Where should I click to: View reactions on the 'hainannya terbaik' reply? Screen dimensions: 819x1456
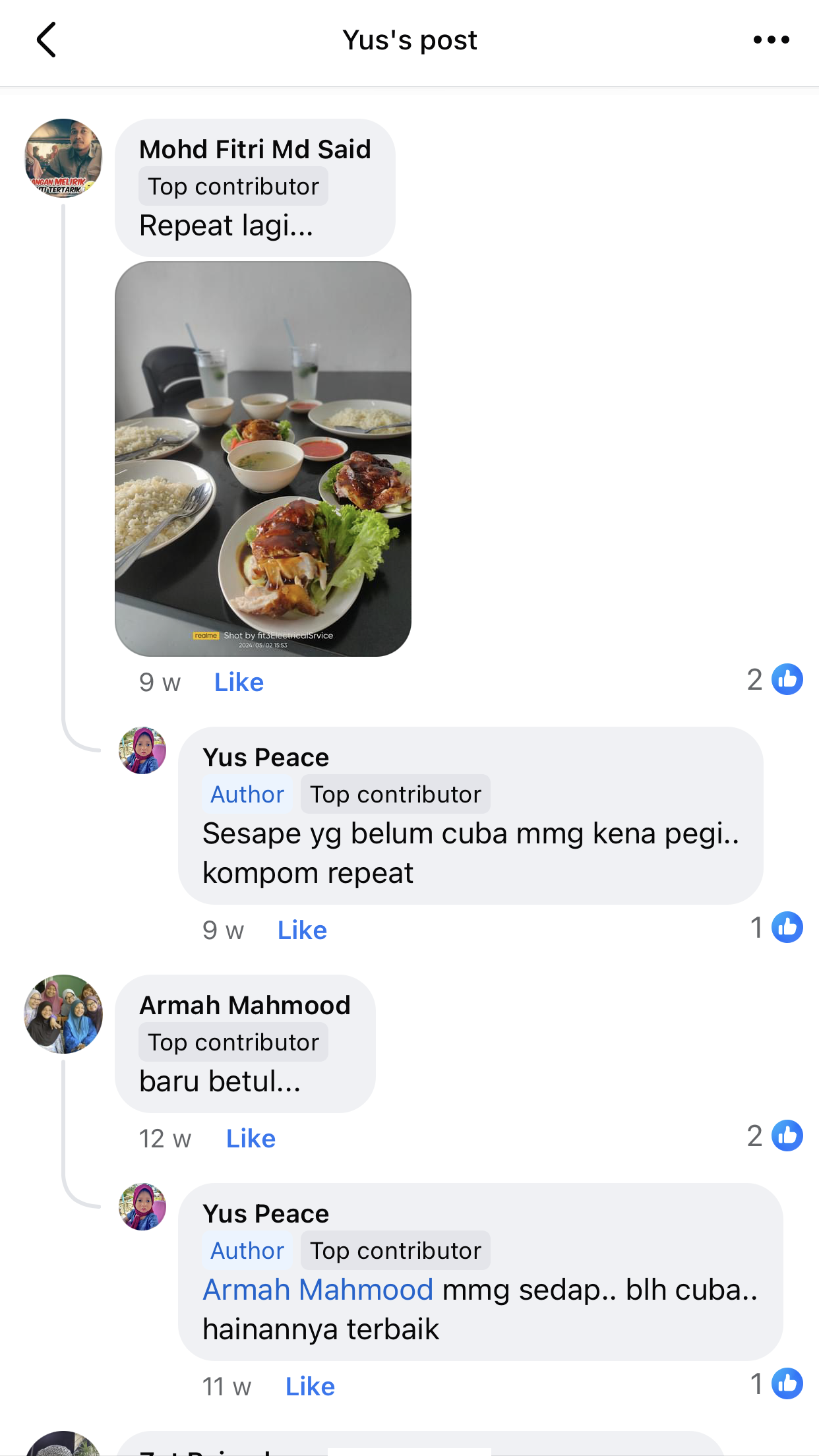pos(777,1383)
